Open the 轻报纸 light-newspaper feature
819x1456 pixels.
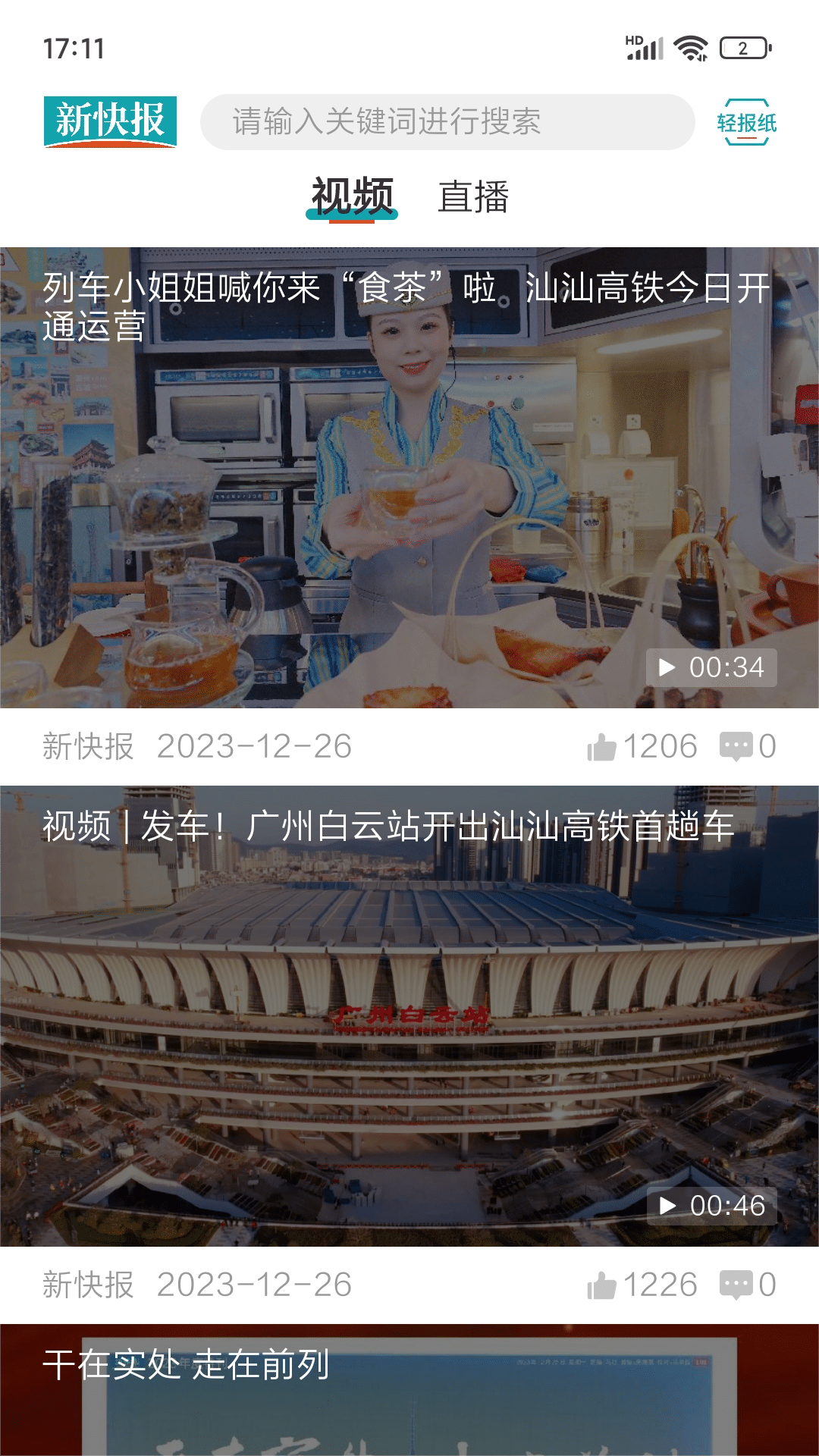click(x=747, y=121)
